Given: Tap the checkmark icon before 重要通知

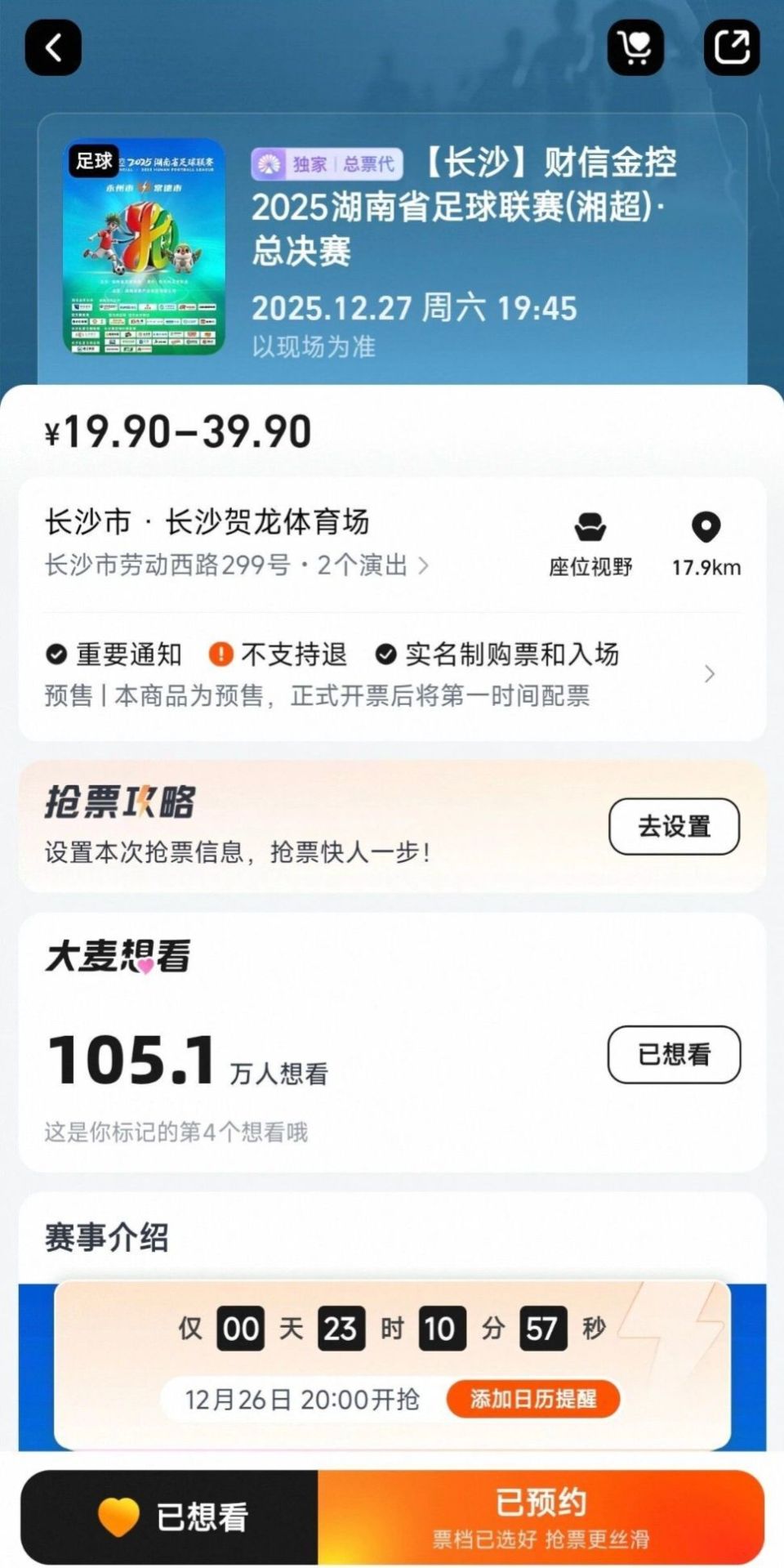Looking at the screenshot, I should (x=55, y=653).
